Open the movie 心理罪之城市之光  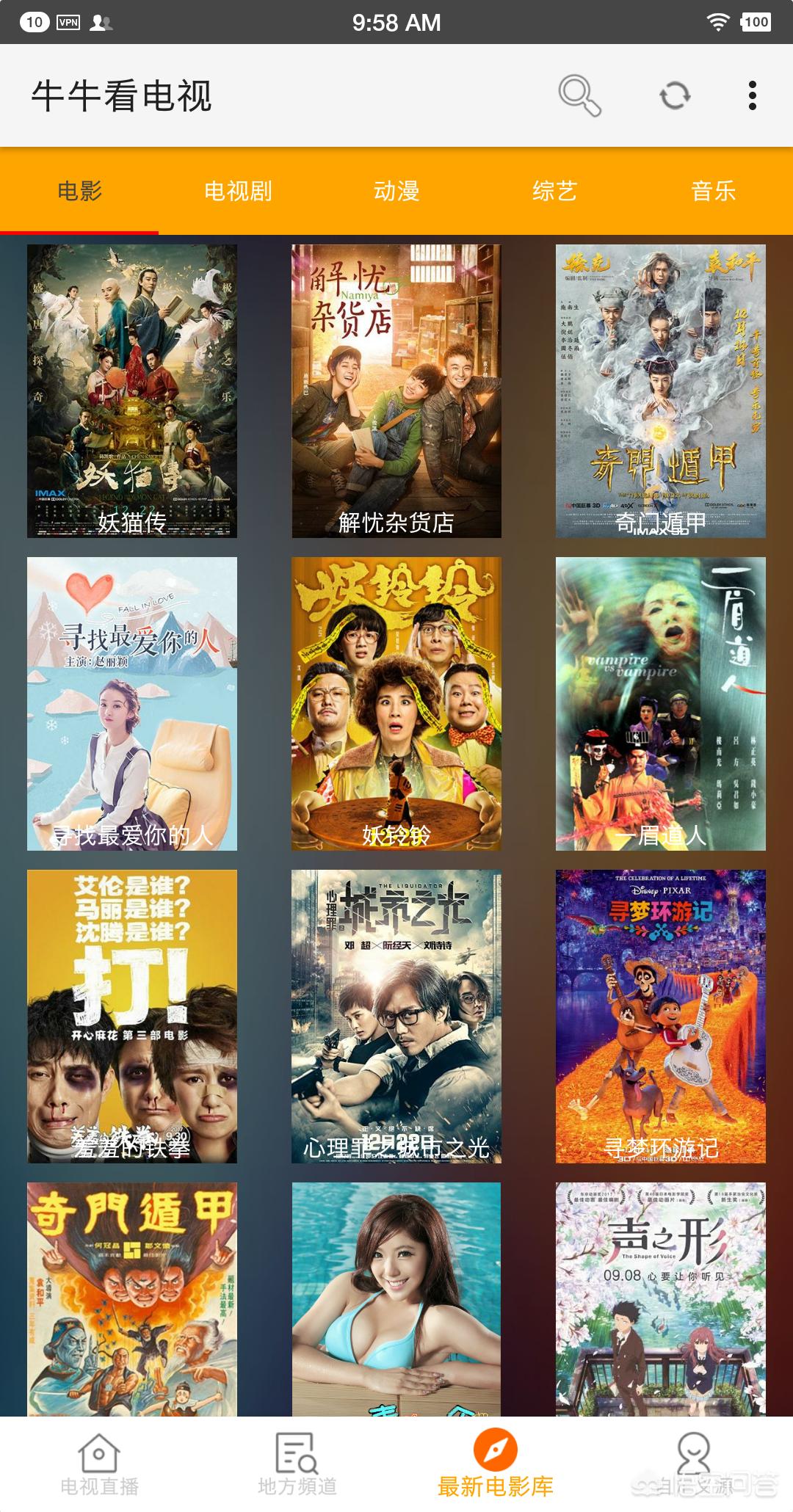(396, 1017)
